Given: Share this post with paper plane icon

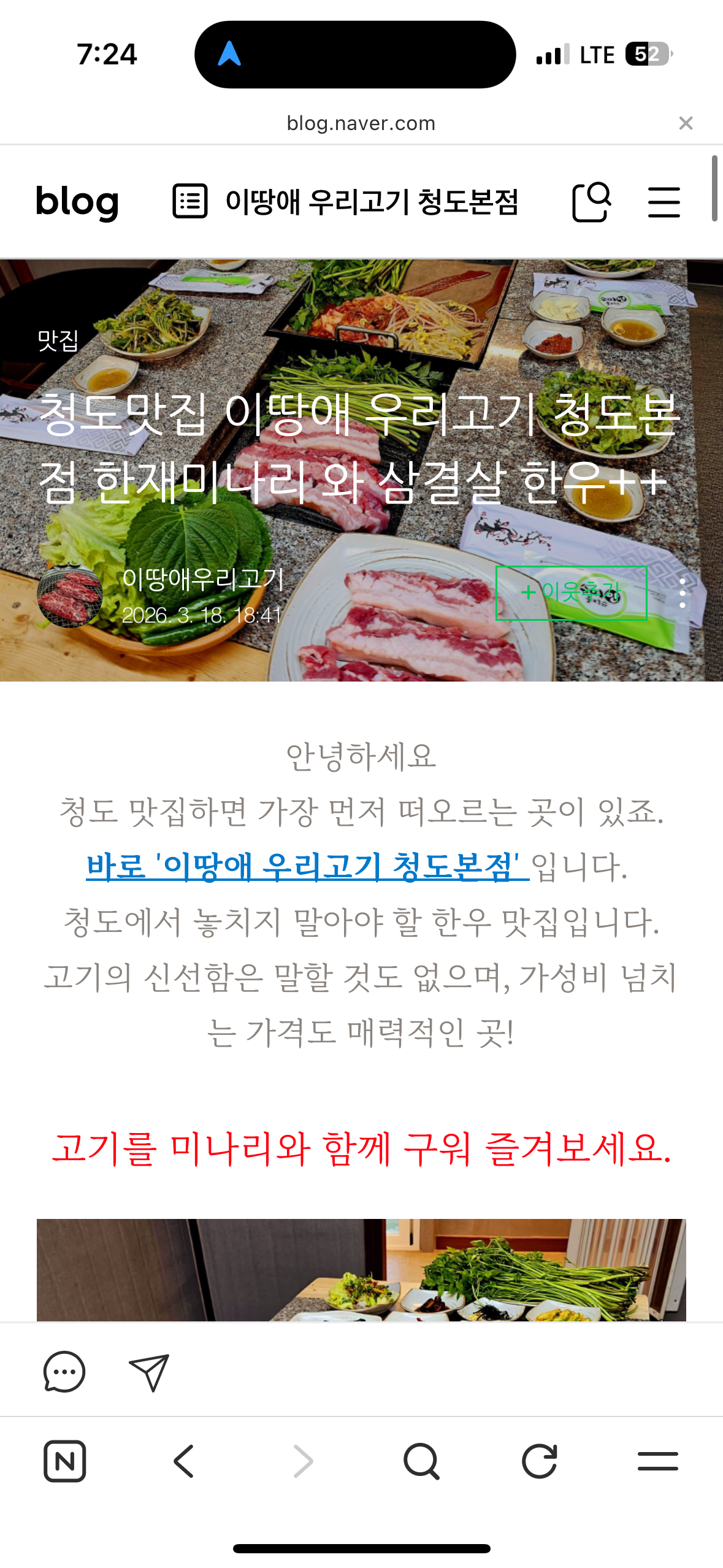Looking at the screenshot, I should pos(149,1372).
